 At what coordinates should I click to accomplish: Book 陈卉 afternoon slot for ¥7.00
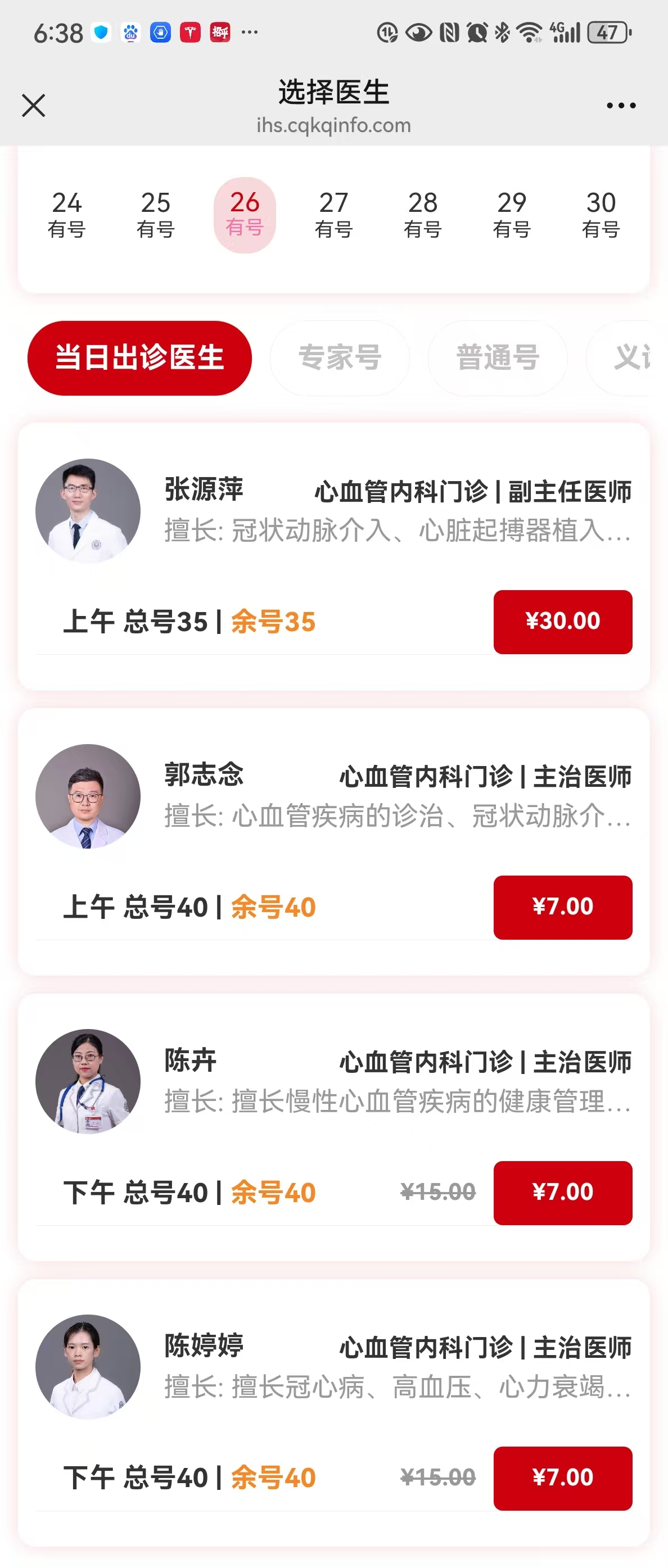pos(562,1193)
